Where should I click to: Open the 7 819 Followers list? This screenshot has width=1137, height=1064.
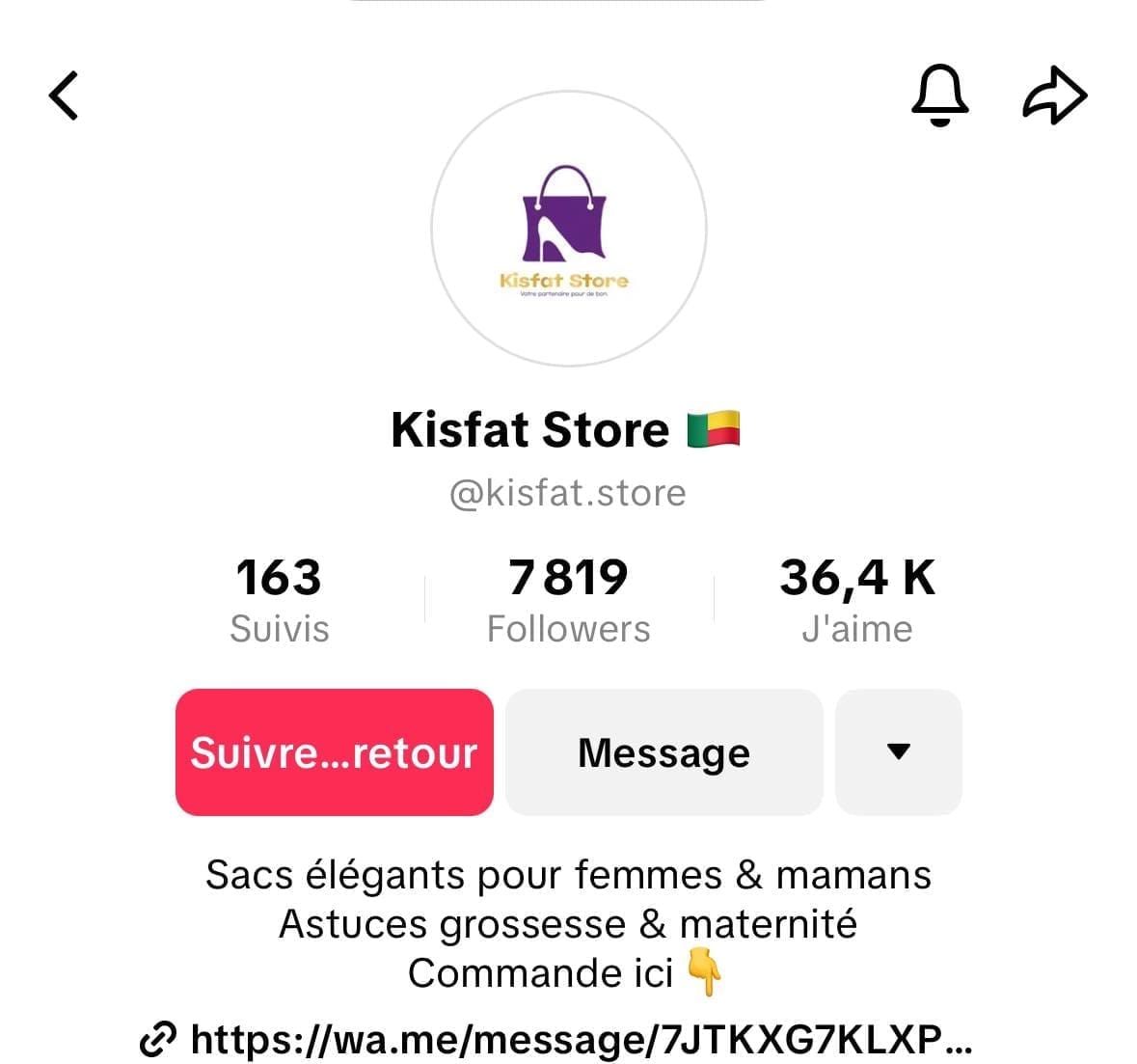(568, 599)
